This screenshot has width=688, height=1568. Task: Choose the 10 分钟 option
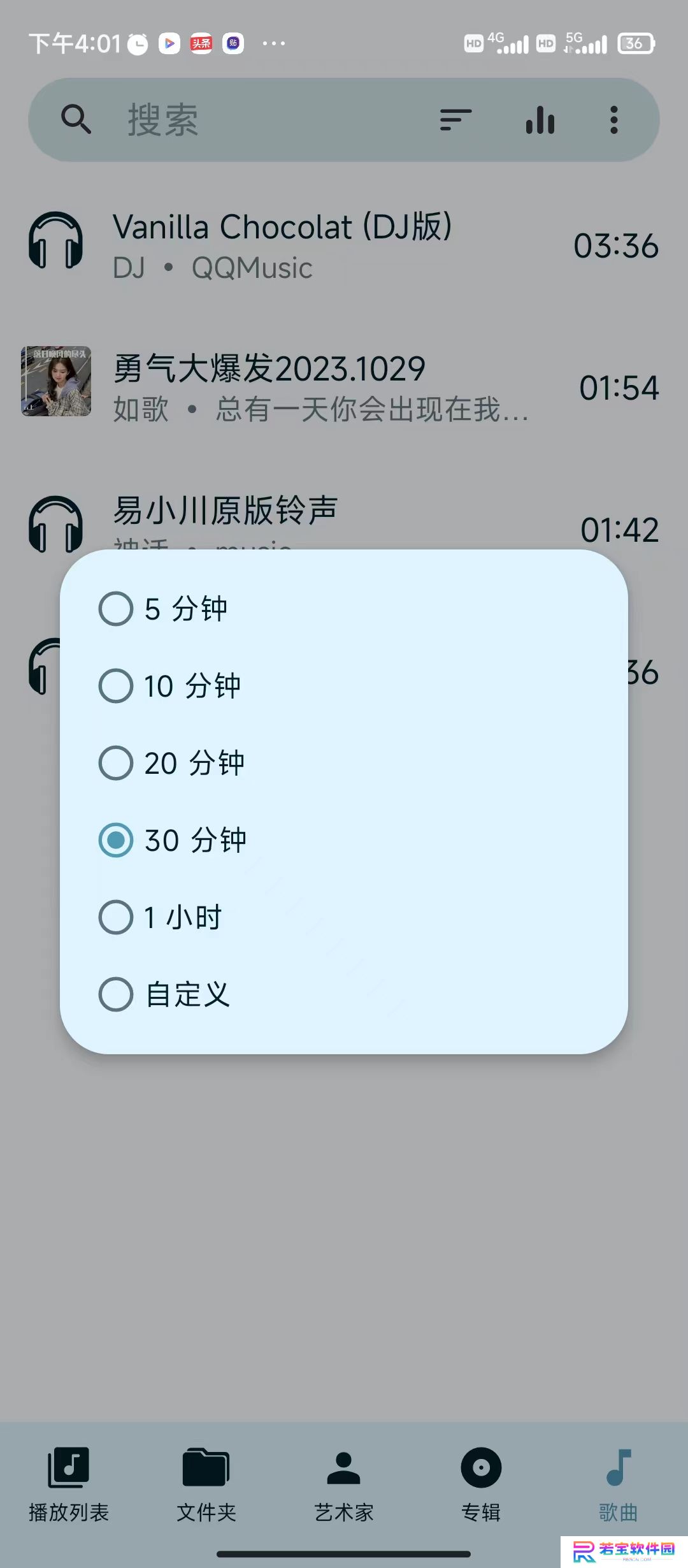344,686
